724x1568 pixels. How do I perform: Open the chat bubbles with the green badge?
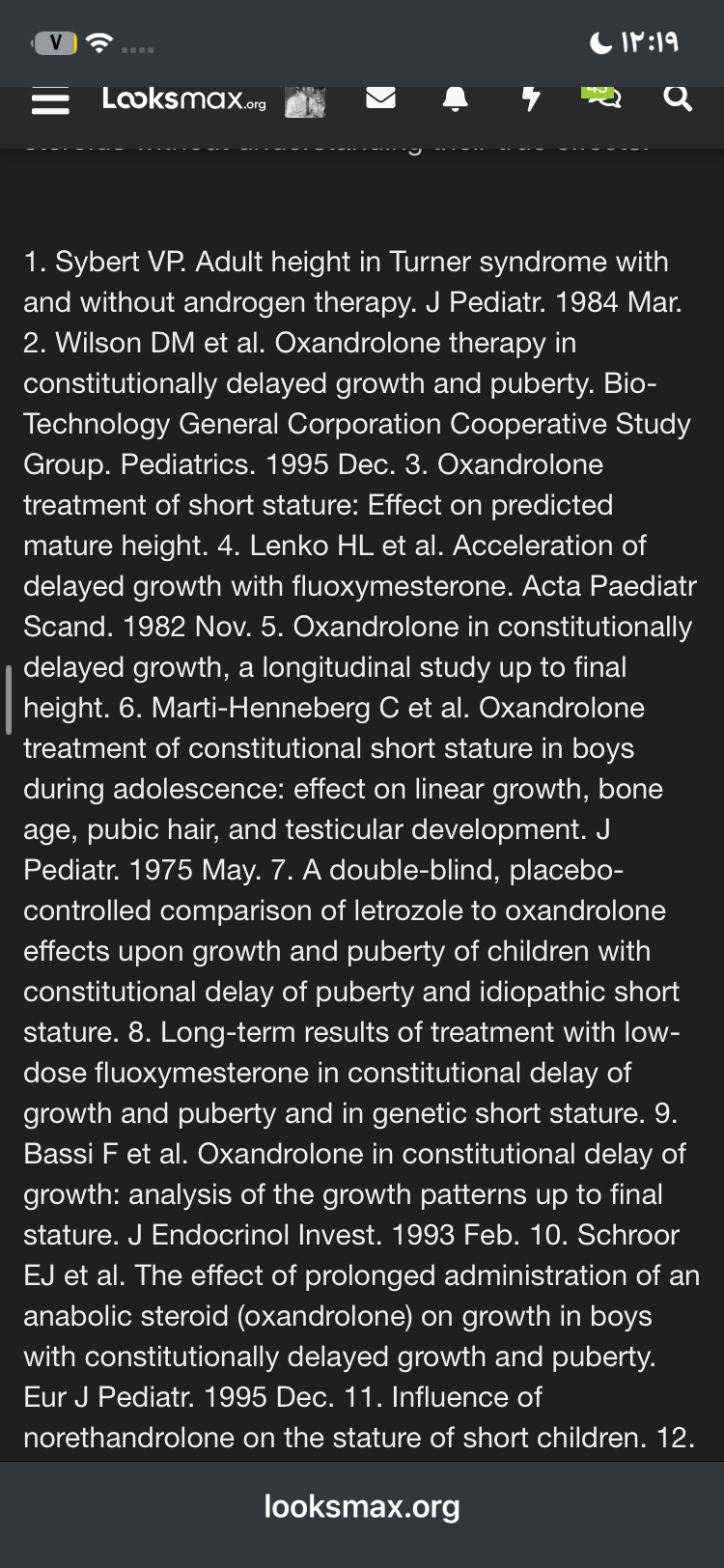[601, 97]
